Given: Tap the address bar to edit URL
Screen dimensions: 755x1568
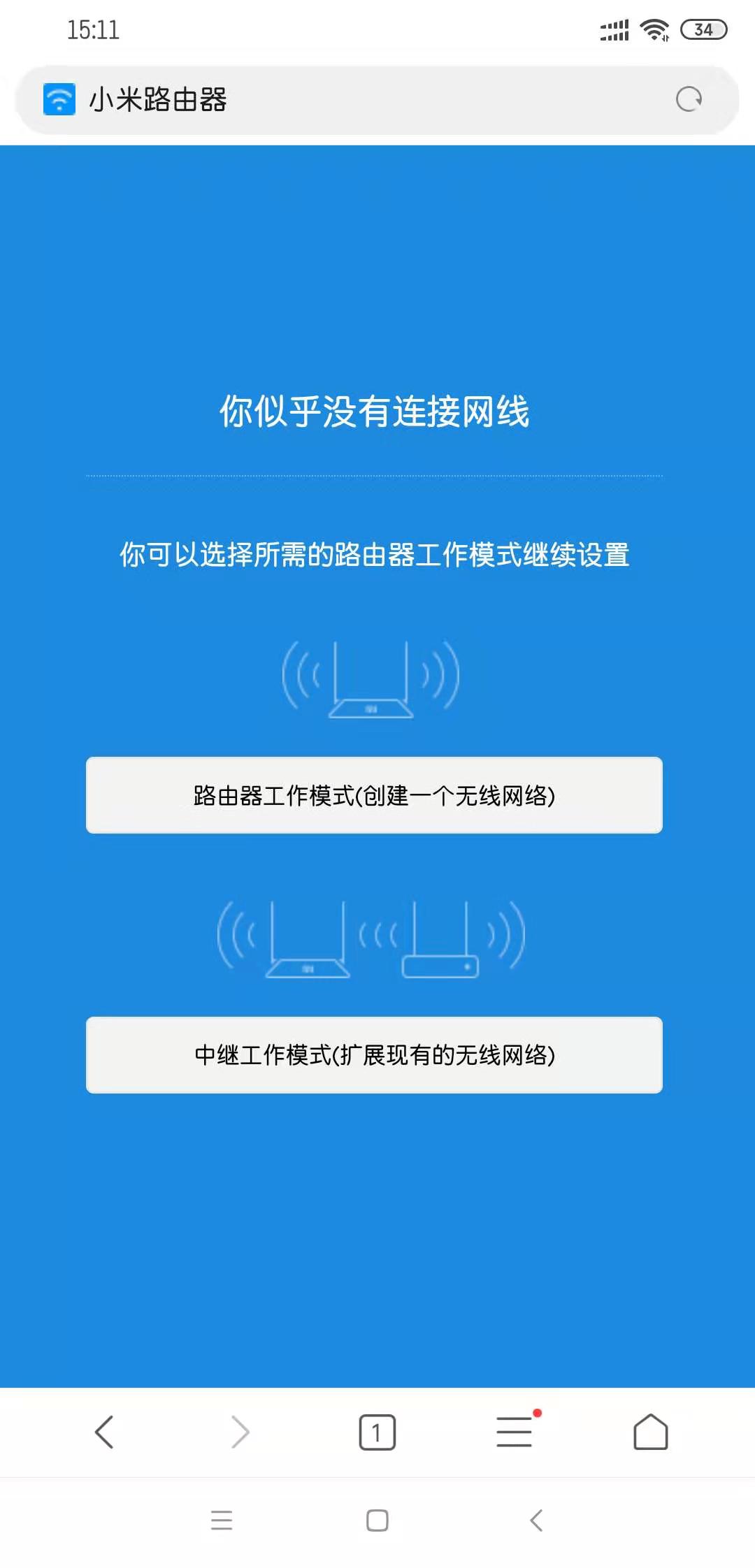Looking at the screenshot, I should (x=350, y=99).
